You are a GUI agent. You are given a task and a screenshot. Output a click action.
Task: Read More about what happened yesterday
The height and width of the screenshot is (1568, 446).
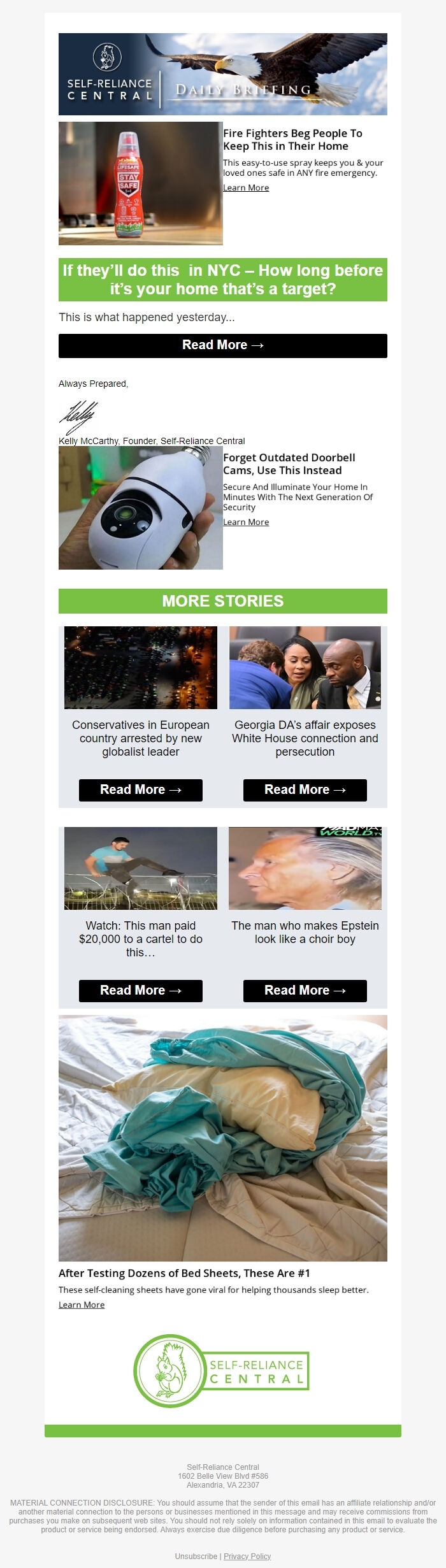222,345
